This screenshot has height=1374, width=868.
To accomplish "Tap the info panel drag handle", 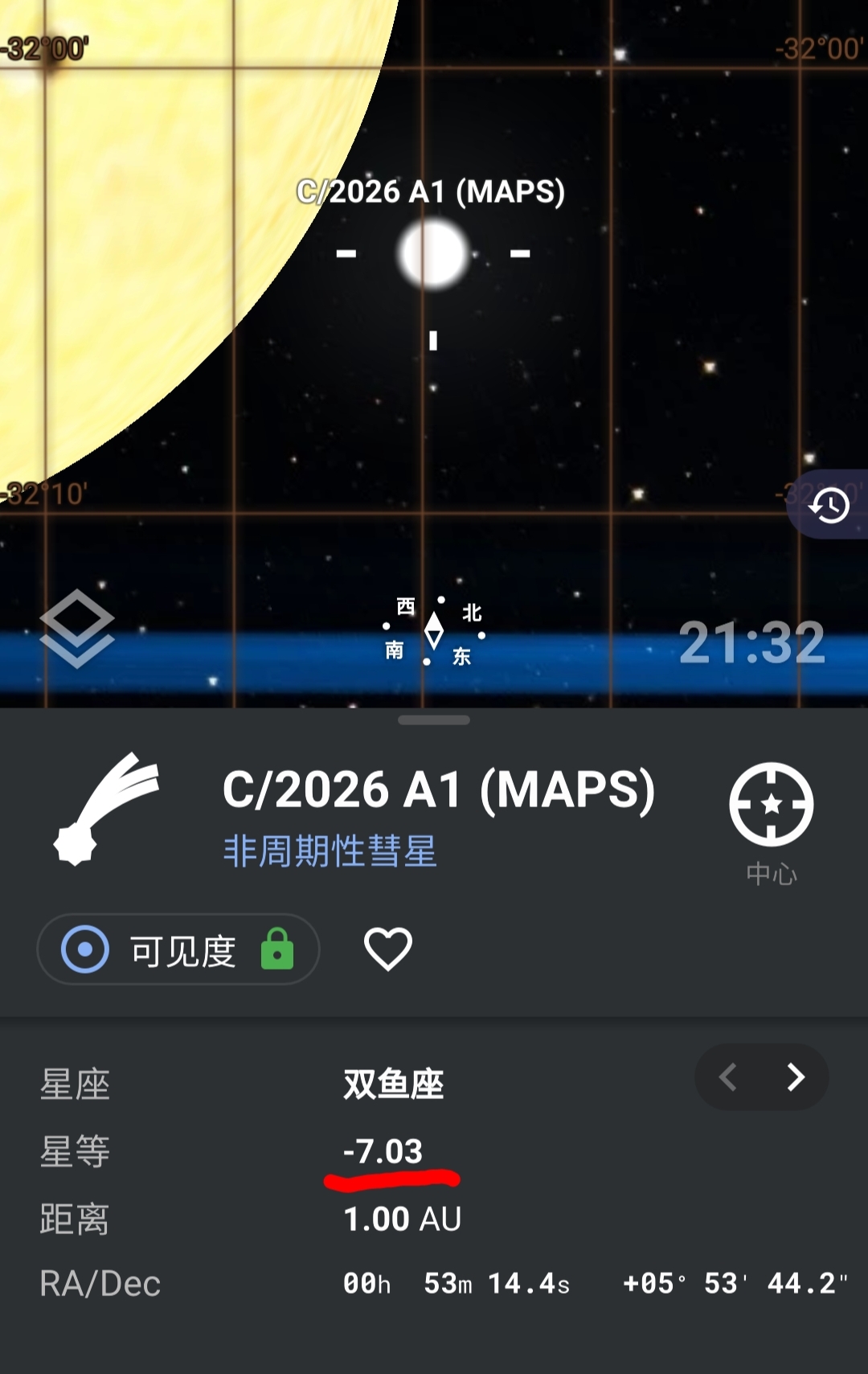I will coord(434,720).
